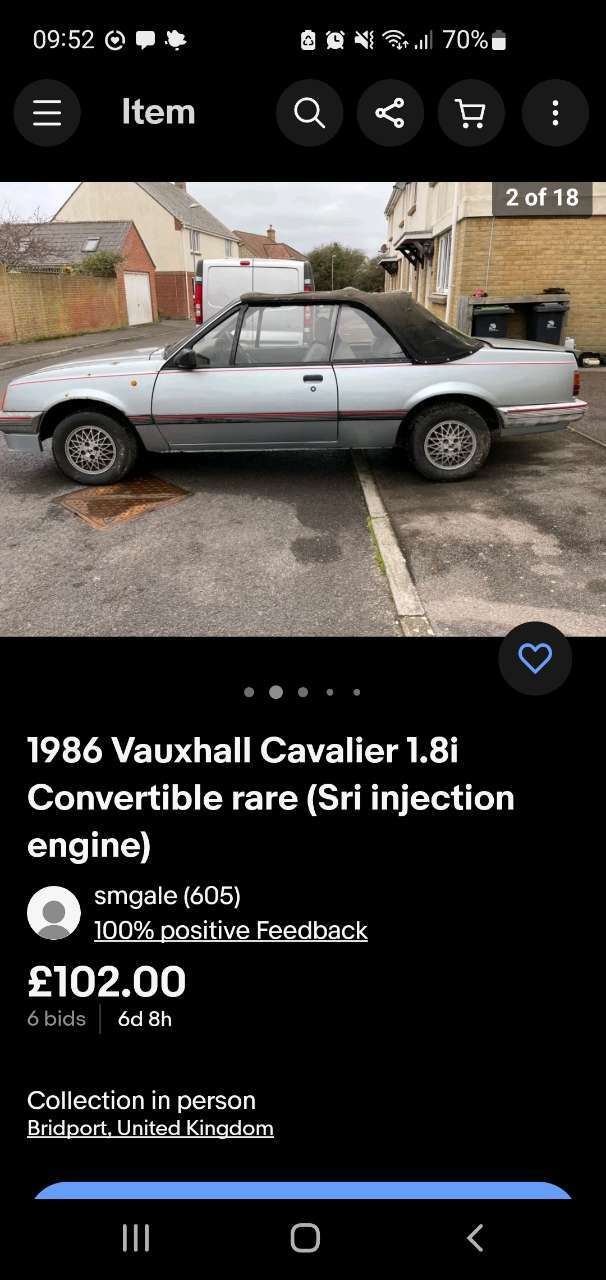This screenshot has width=606, height=1280.
Task: Open the 100% positive Feedback link
Action: 231,931
